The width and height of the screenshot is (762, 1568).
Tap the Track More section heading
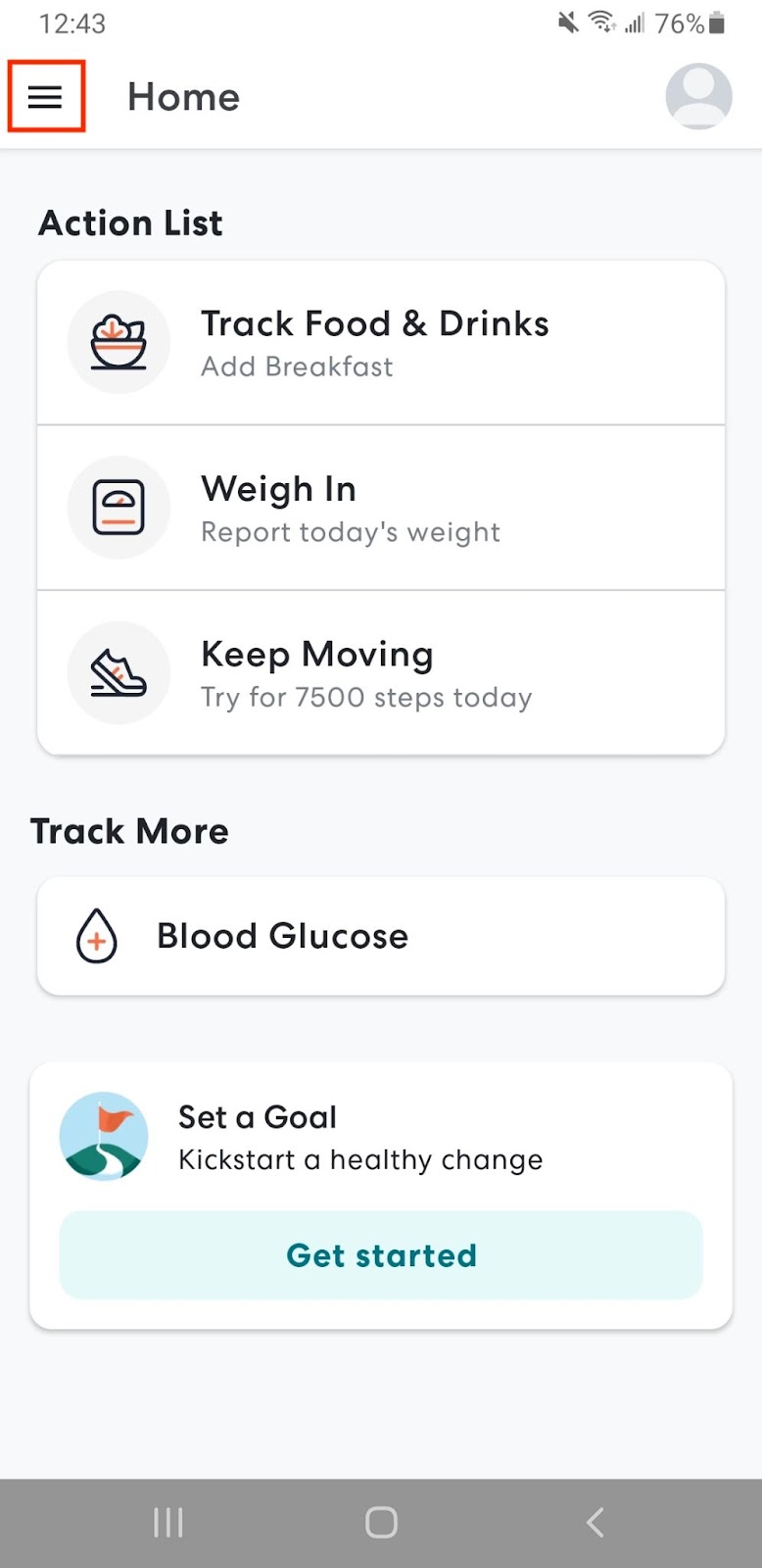pos(130,830)
